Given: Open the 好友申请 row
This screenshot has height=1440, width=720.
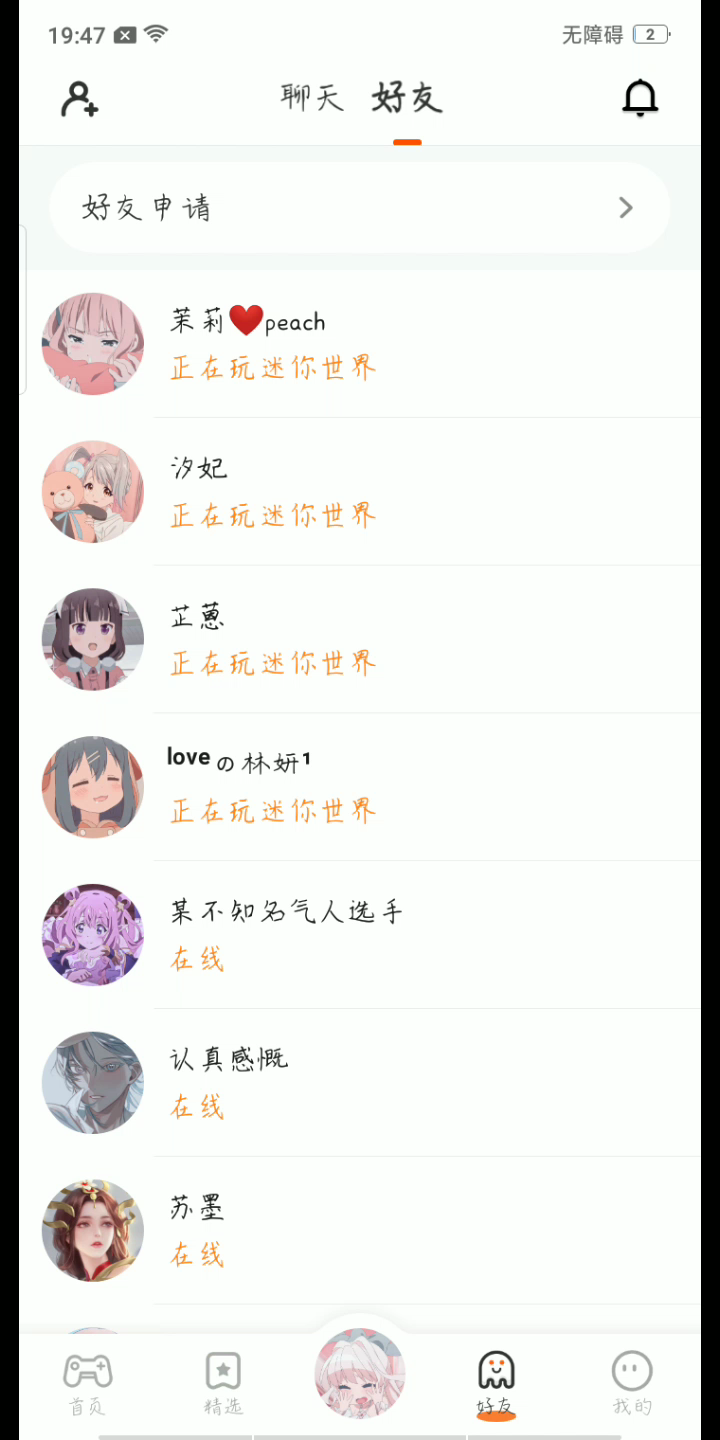Looking at the screenshot, I should click(359, 208).
